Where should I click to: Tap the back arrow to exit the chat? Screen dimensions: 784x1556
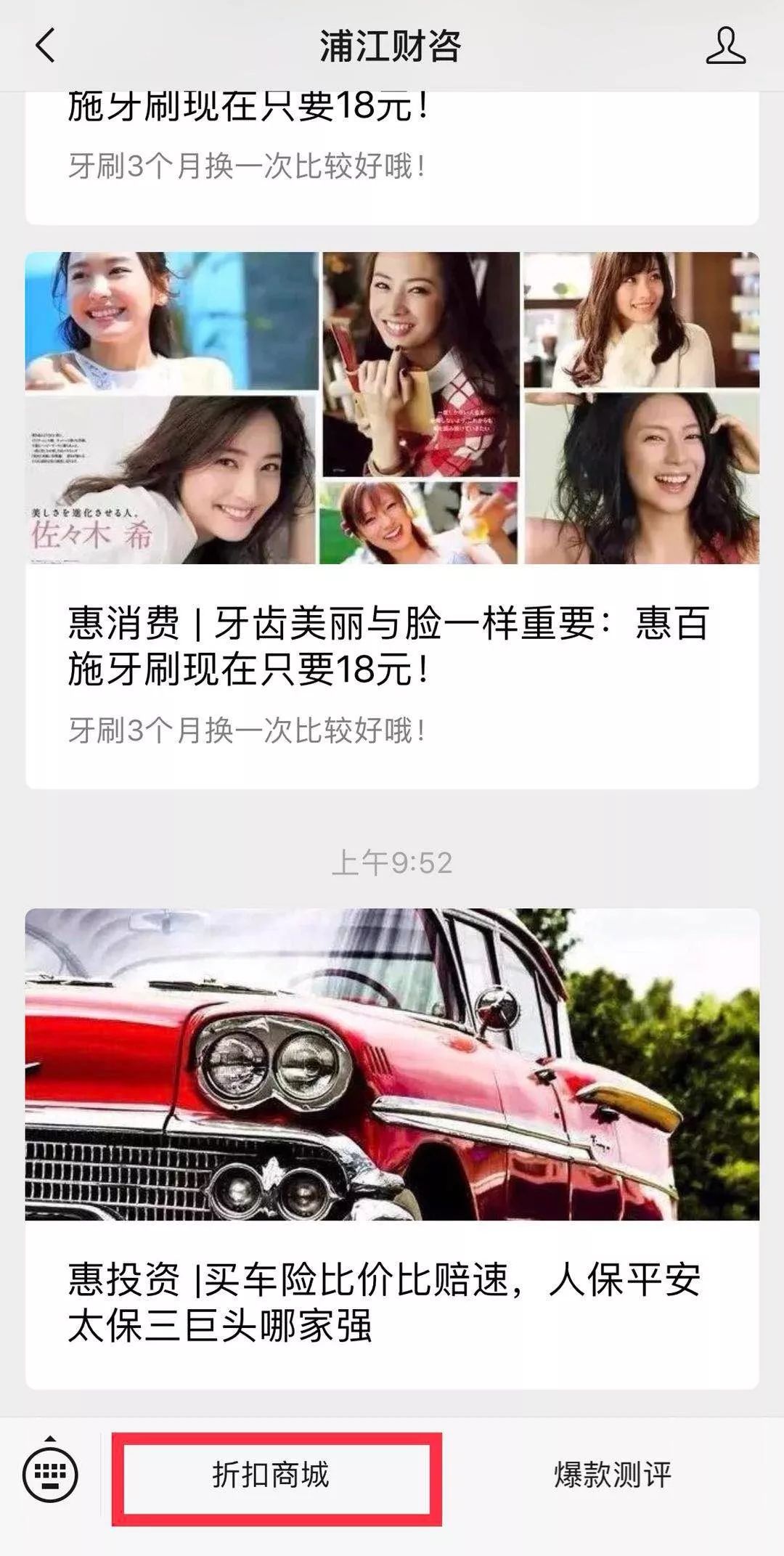(x=44, y=45)
